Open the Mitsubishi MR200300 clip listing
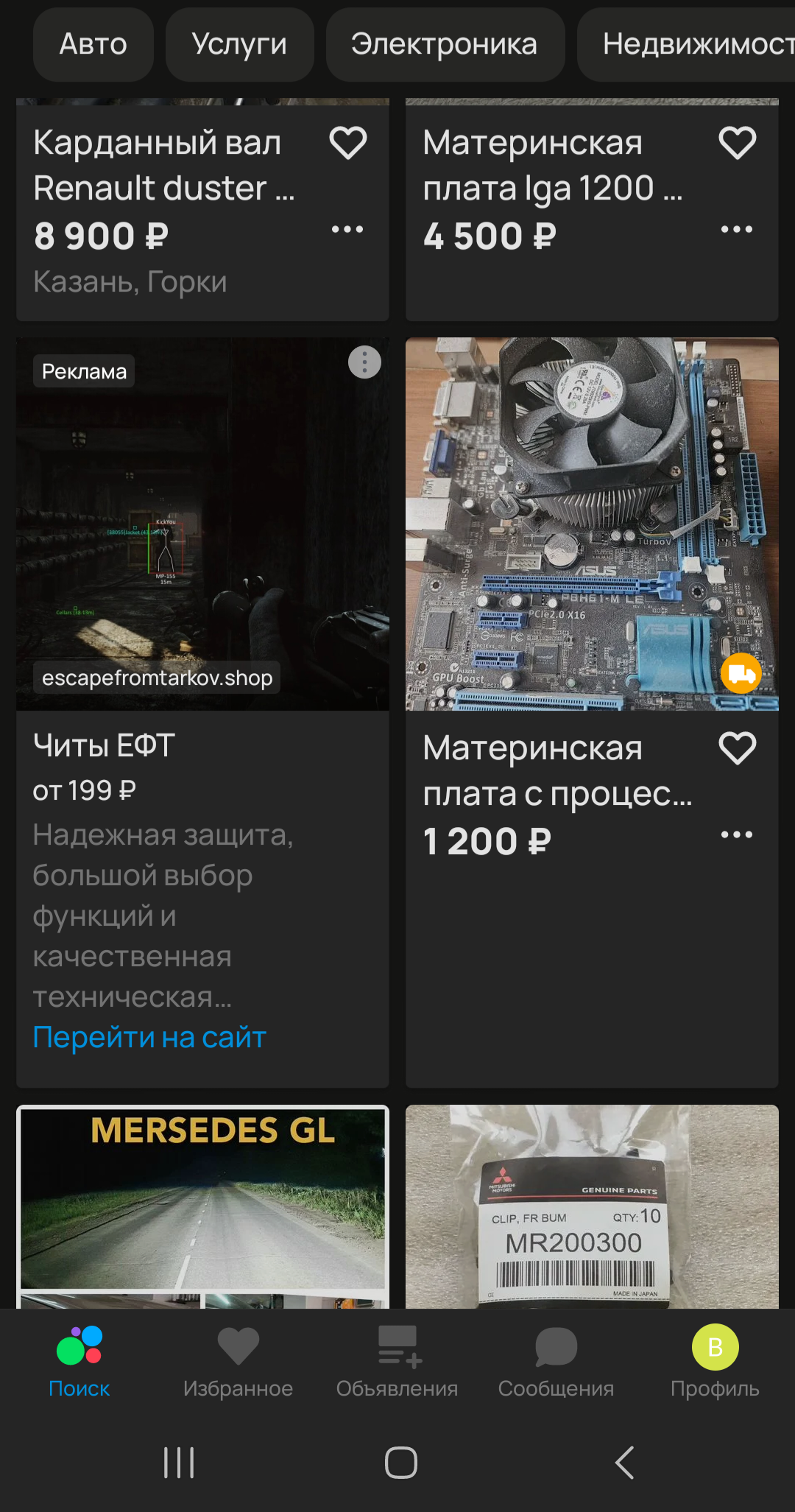The height and width of the screenshot is (1512, 795). point(591,1206)
